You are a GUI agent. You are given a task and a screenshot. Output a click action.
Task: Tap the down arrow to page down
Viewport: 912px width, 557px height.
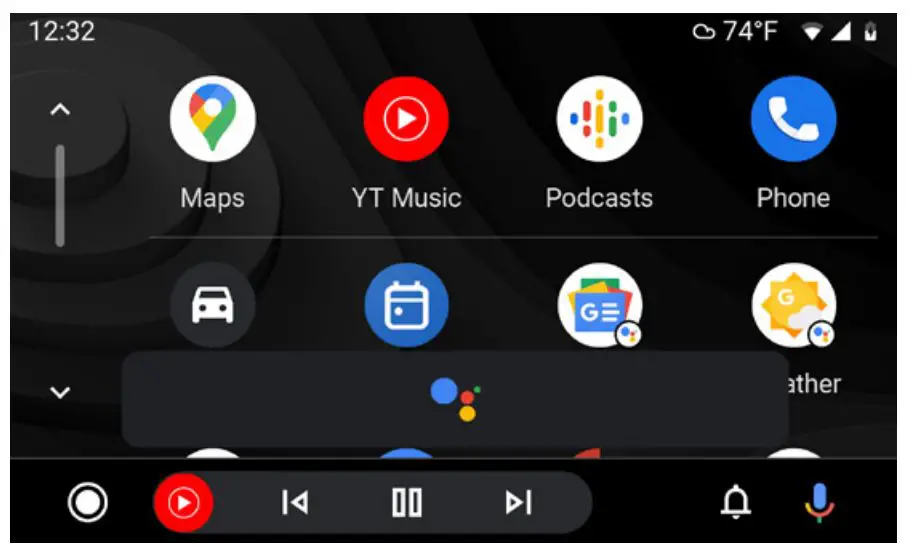(60, 392)
